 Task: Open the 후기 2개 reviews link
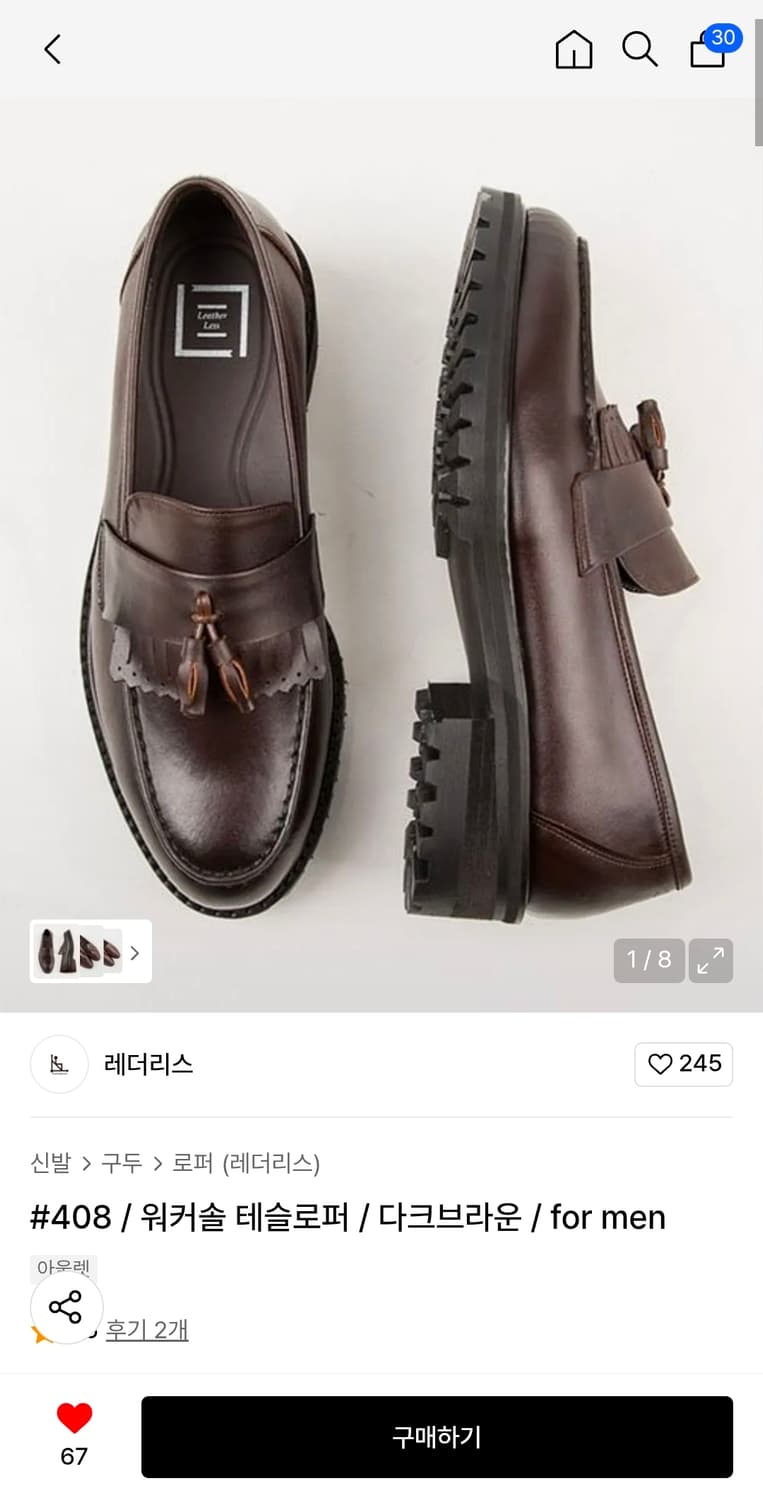[x=146, y=1330]
